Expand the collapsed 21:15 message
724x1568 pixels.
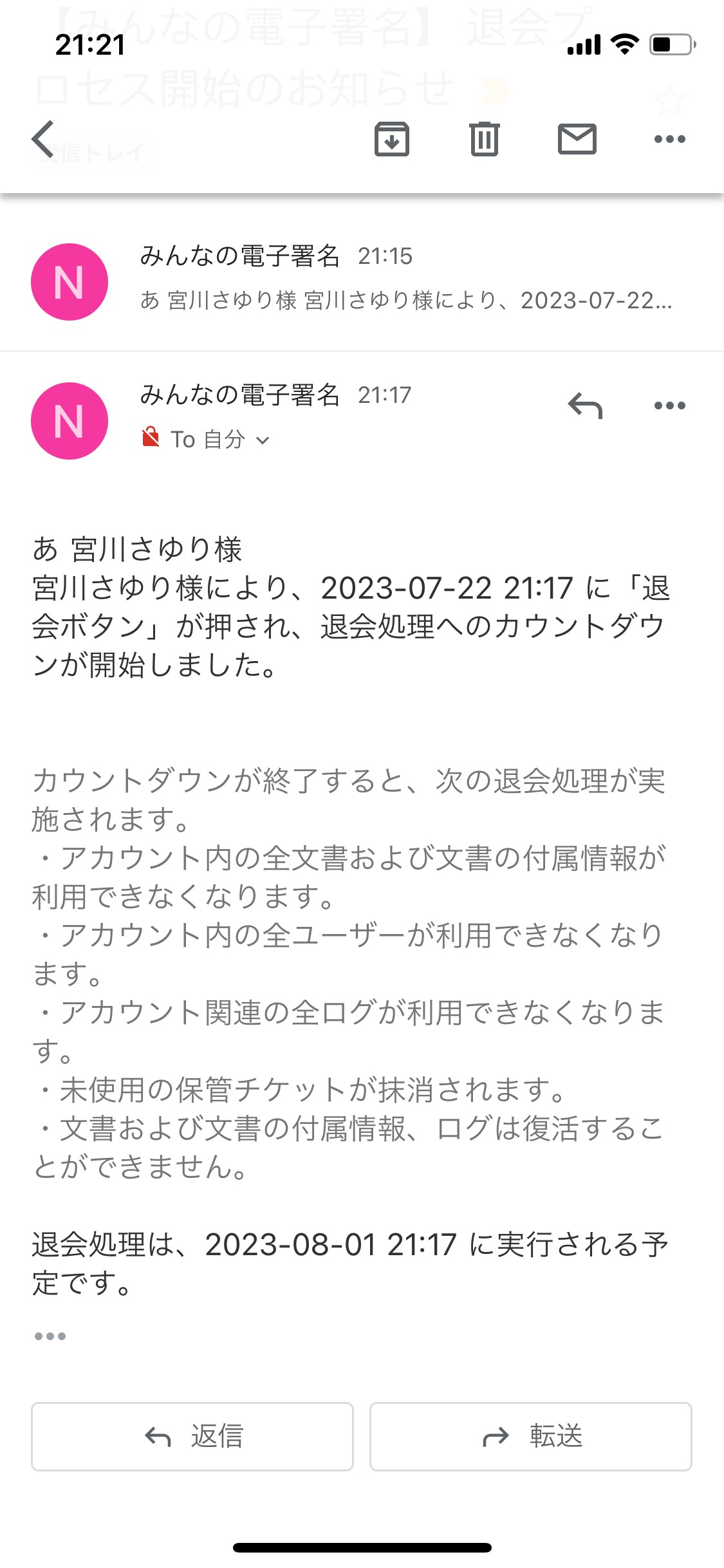(362, 281)
